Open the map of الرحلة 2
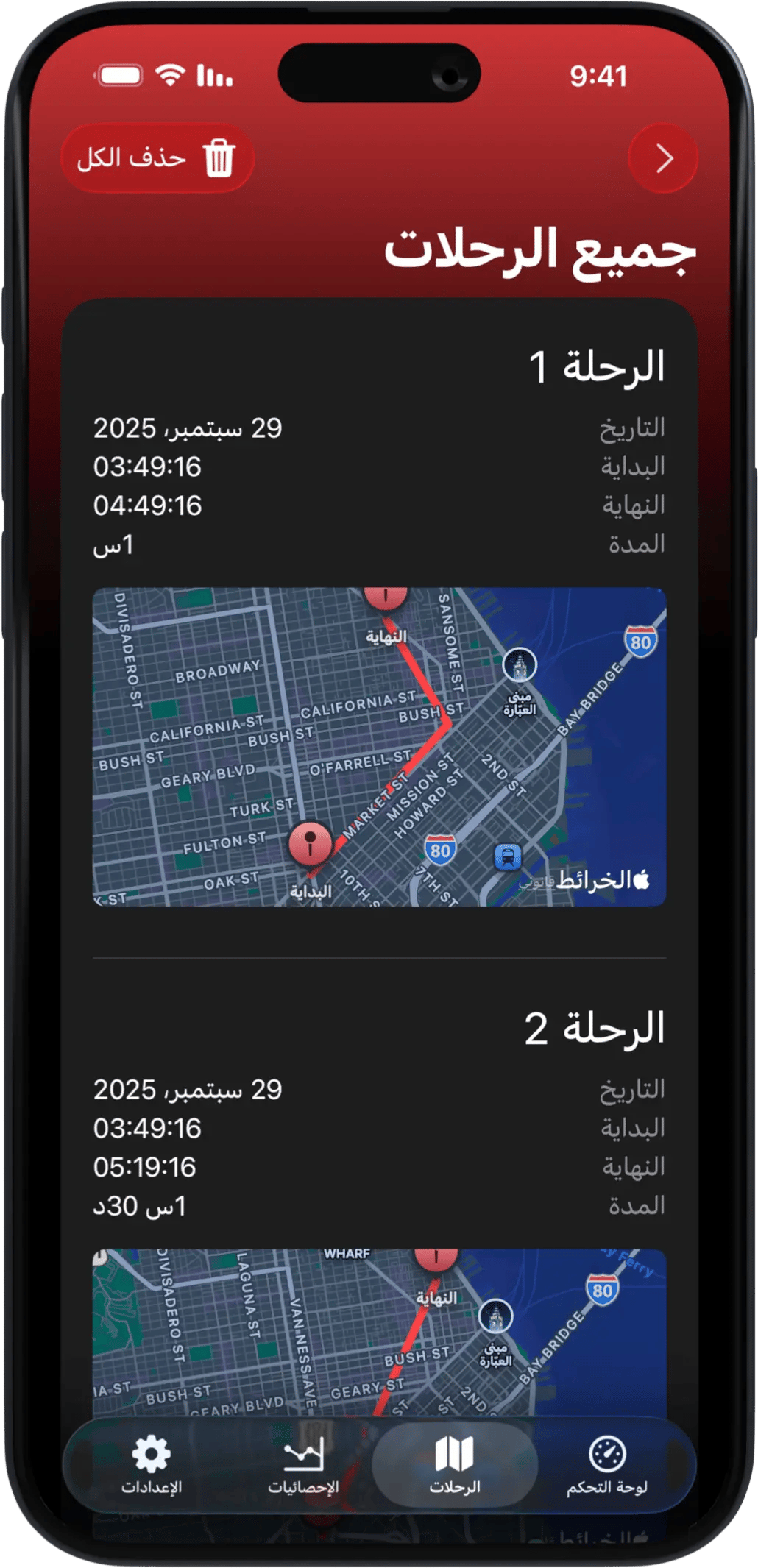 click(379, 1332)
